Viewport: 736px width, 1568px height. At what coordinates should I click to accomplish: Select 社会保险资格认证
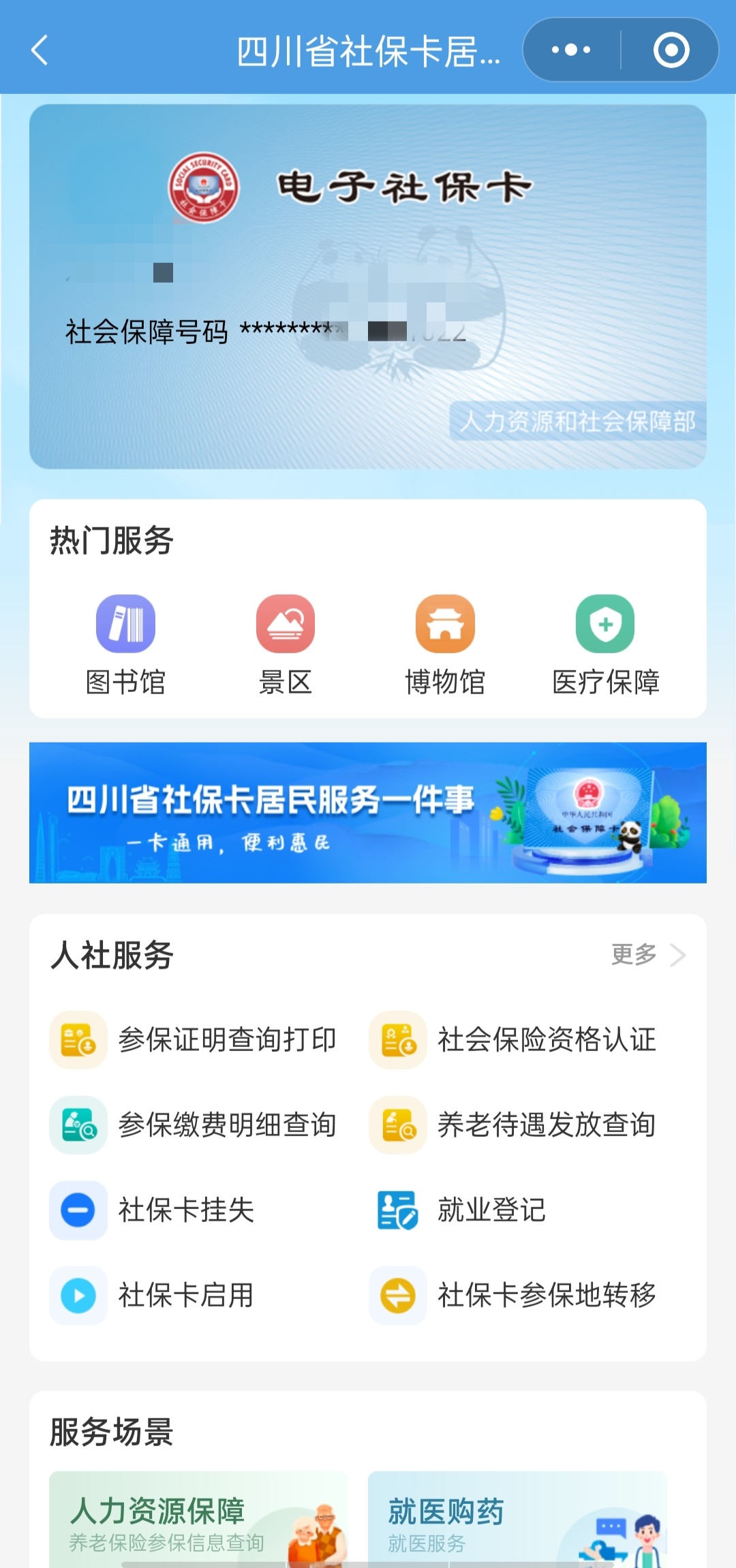coord(512,1040)
